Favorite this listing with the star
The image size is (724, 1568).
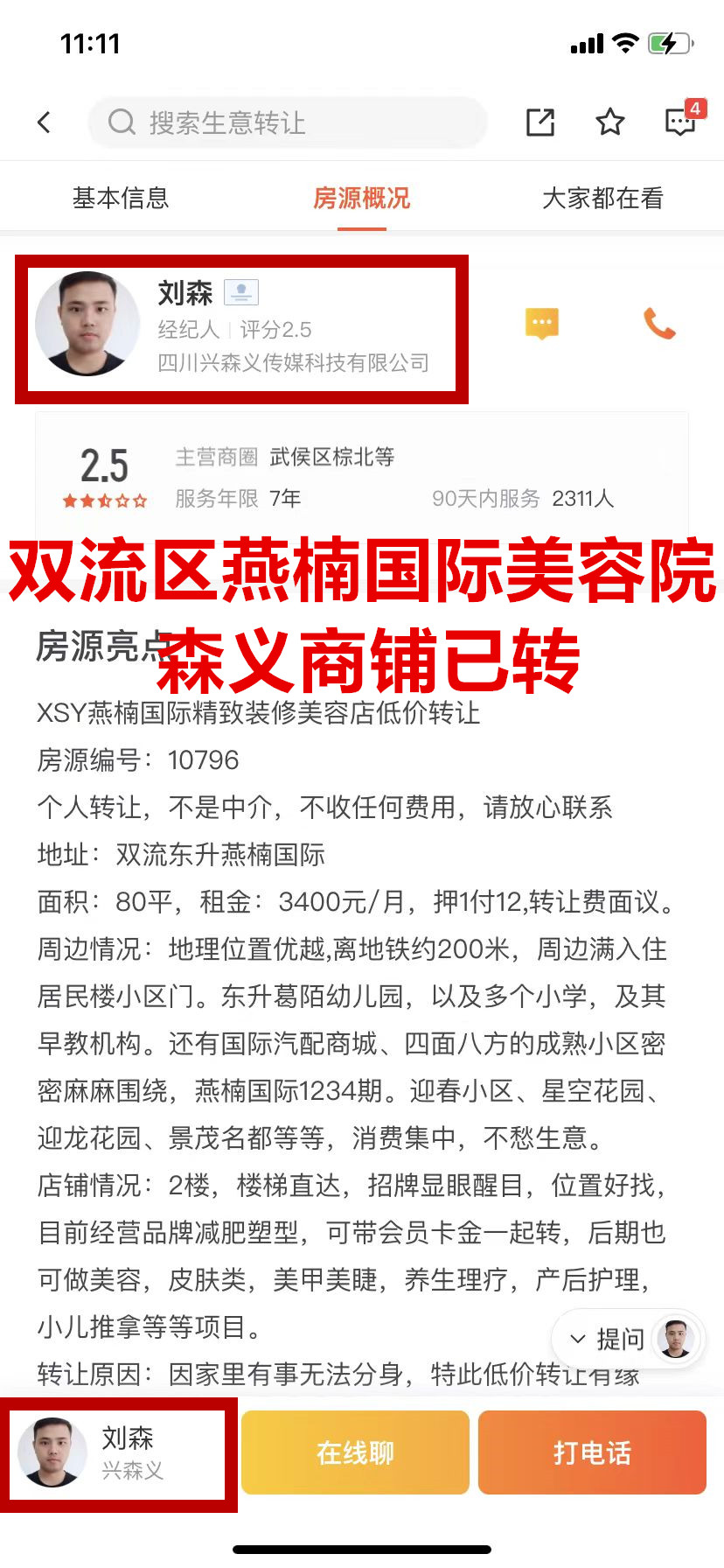click(610, 122)
